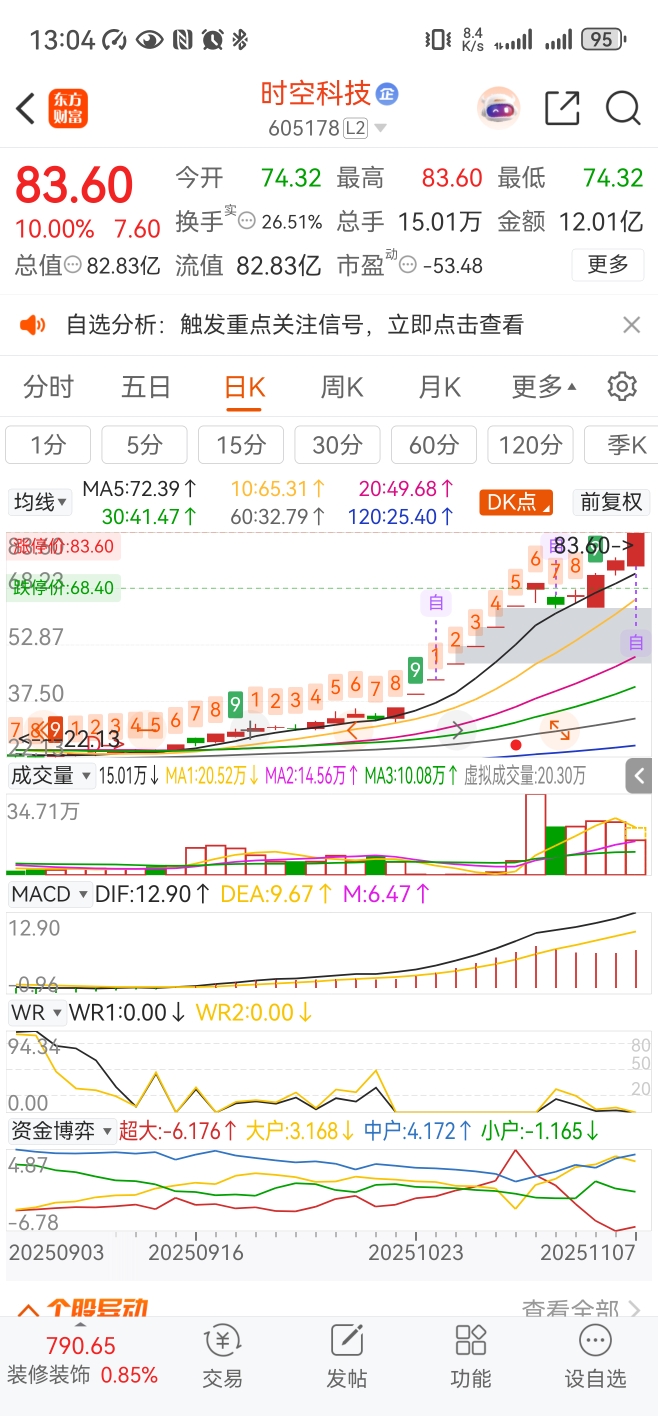Open the 功能 menu at bottom
The image size is (658, 1416).
point(470,1357)
